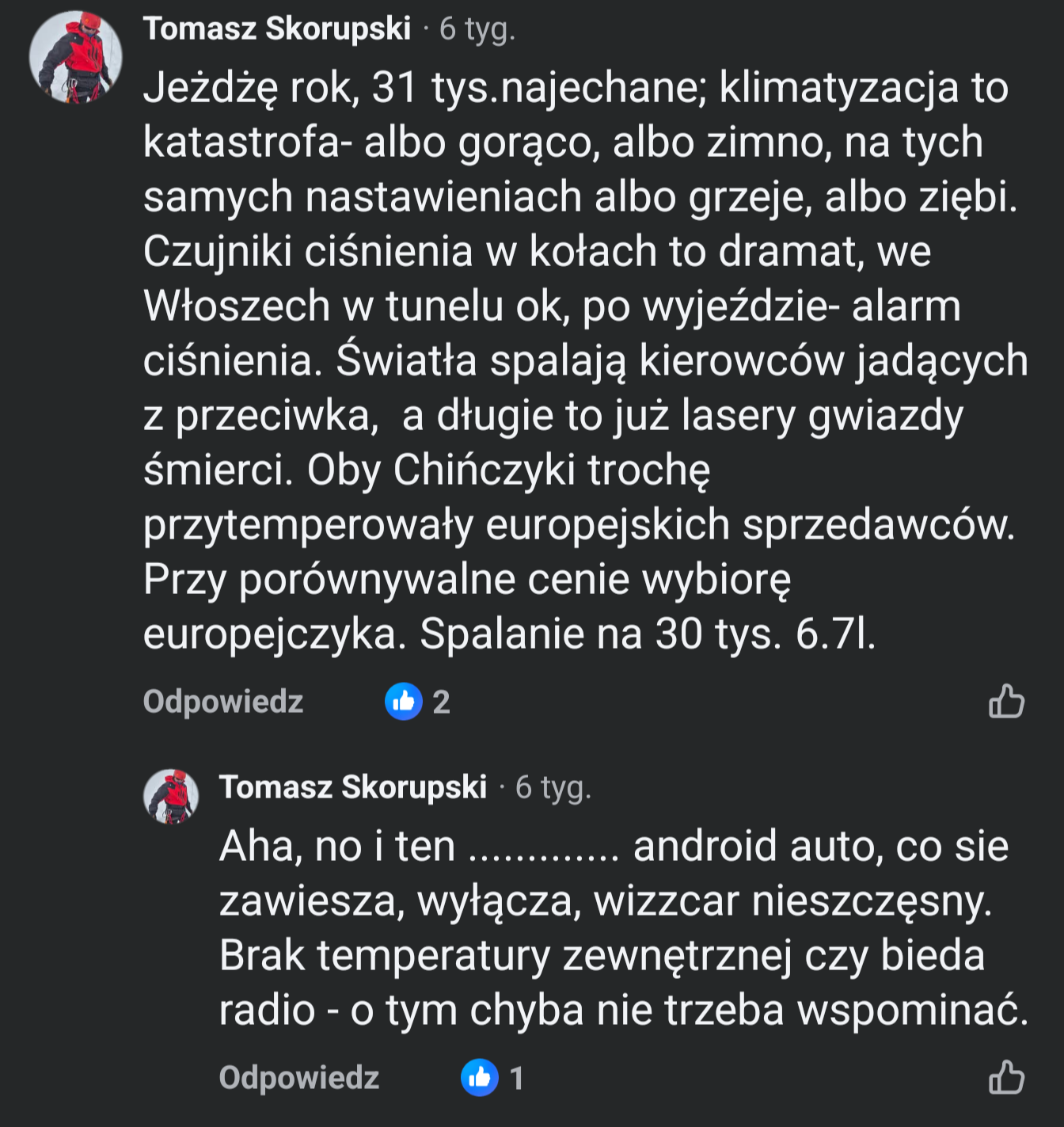Viewport: 1064px width, 1127px height.
Task: Open the avatar on the android auto reply
Action: pyautogui.click(x=171, y=796)
